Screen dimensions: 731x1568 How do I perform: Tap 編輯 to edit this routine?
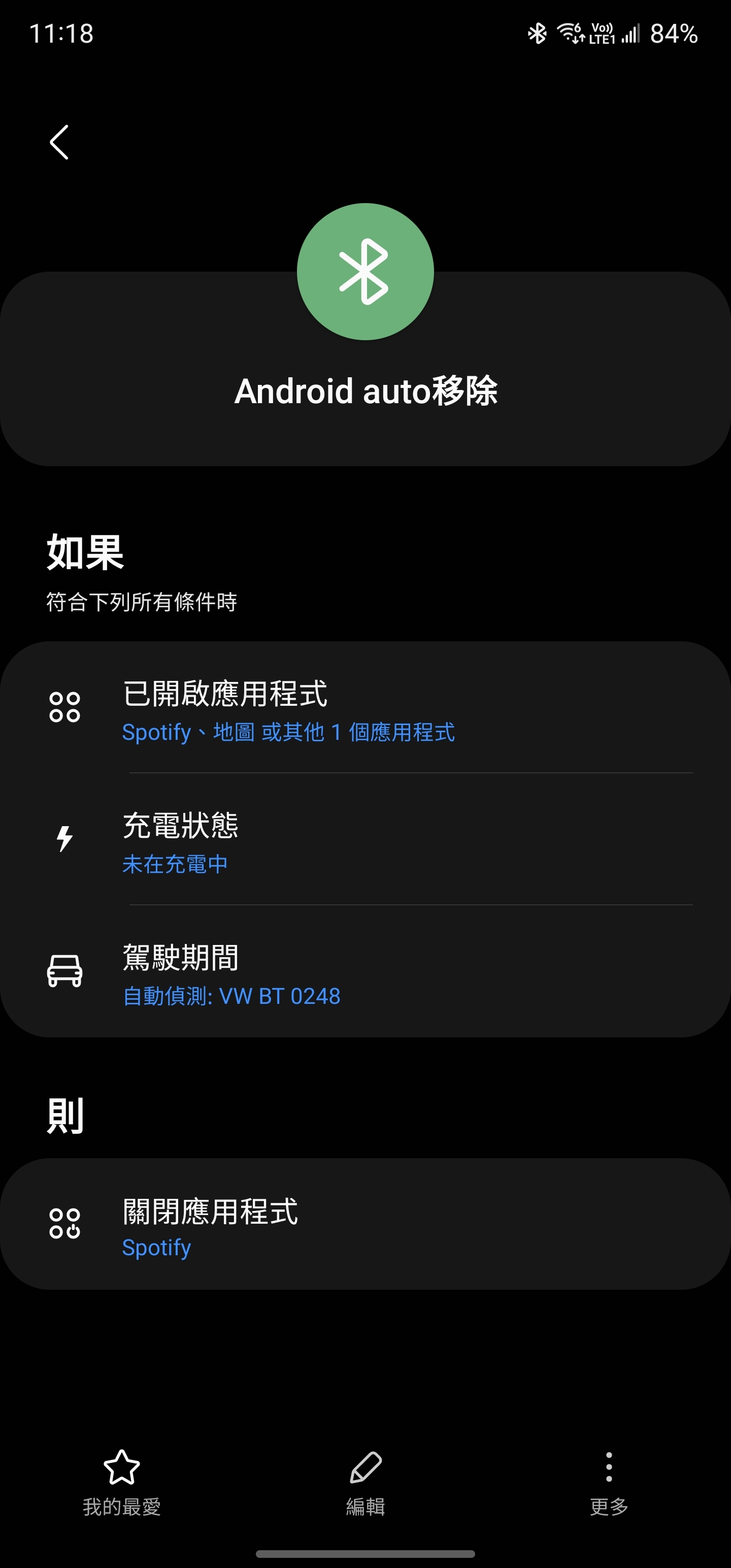click(x=365, y=1483)
